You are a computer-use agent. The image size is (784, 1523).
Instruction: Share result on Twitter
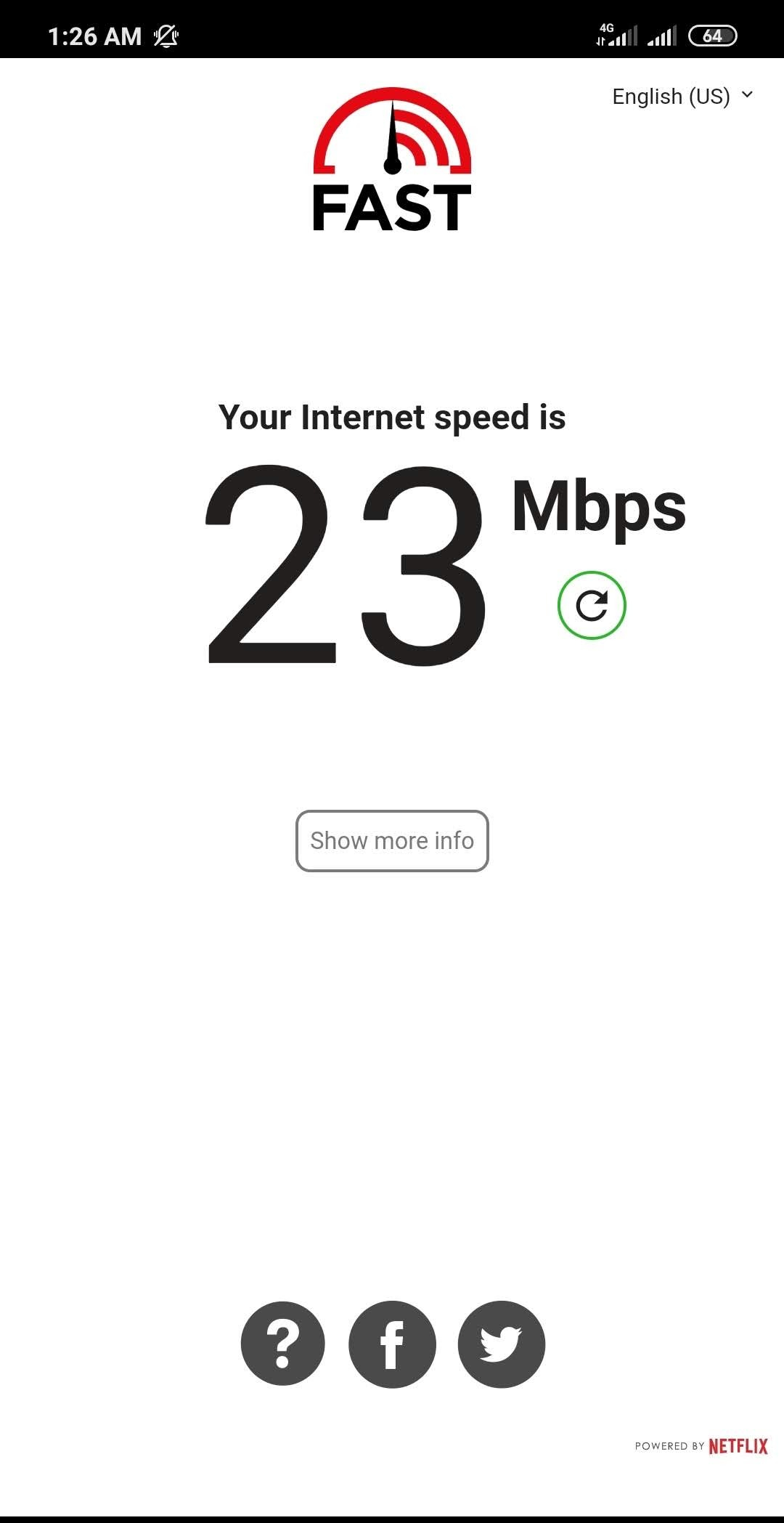(x=502, y=1344)
